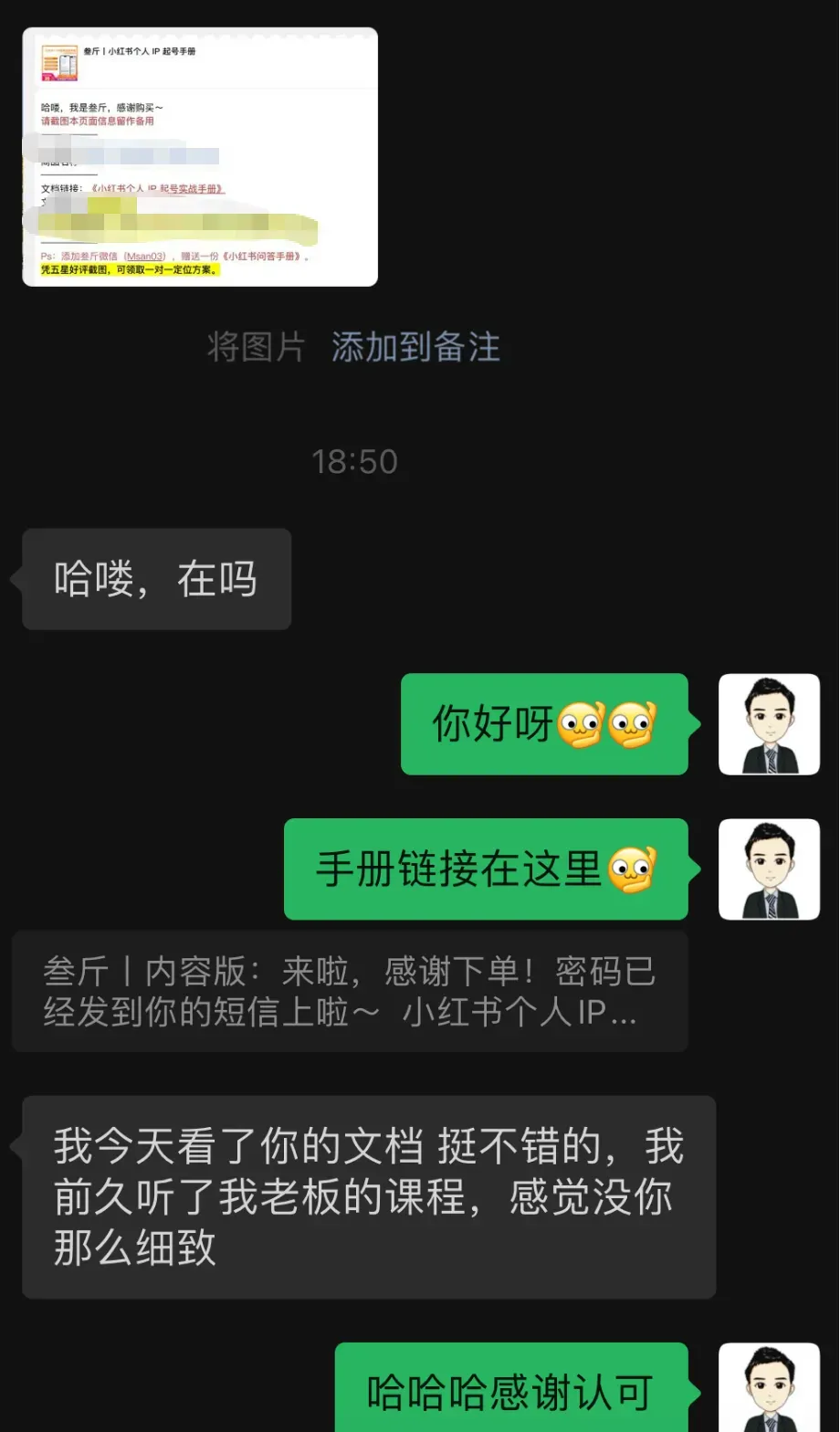Tap the avatar next to 手册链接在这里
Image resolution: width=840 pixels, height=1432 pixels.
[x=769, y=869]
